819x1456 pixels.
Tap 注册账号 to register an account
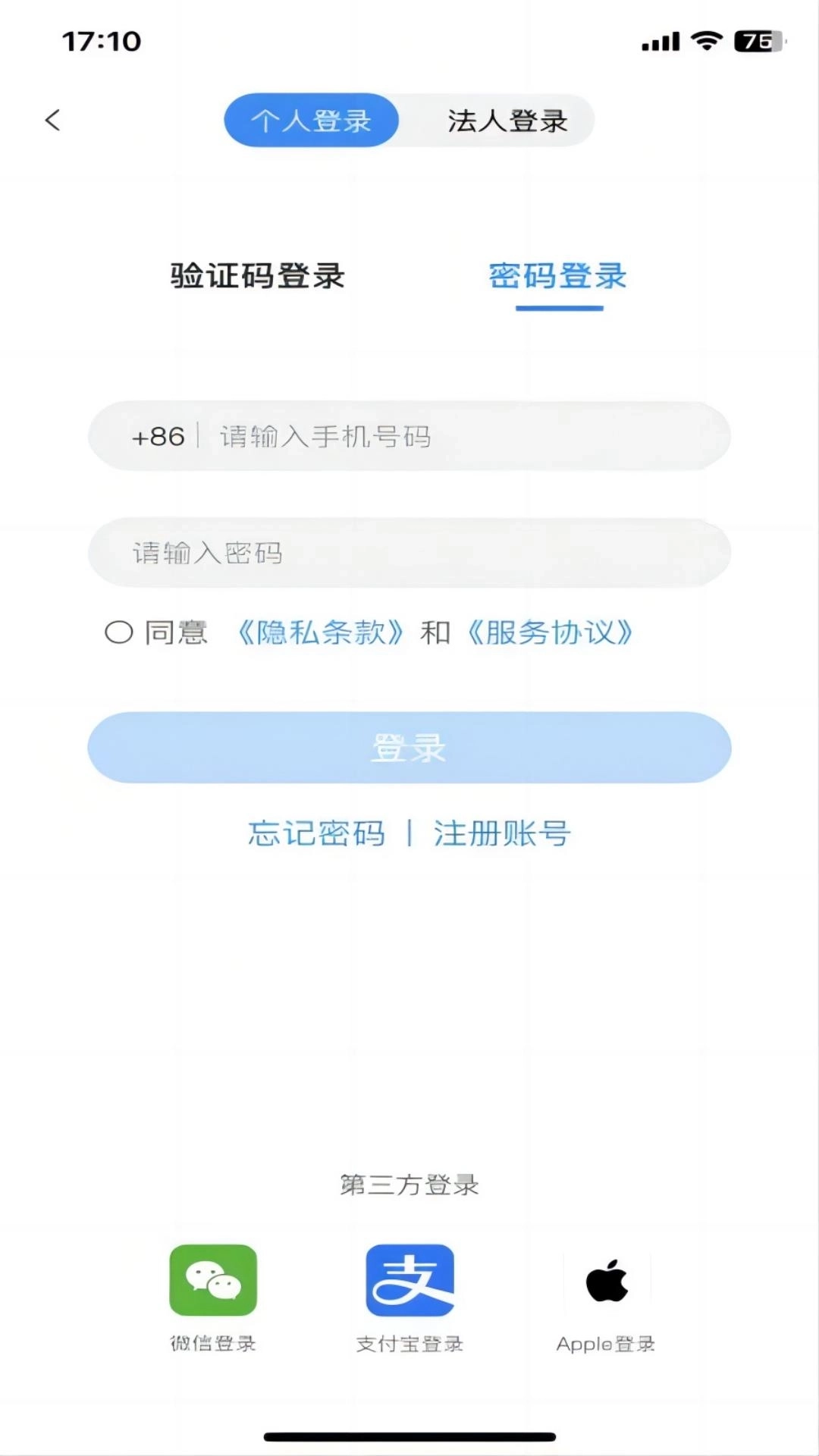503,833
